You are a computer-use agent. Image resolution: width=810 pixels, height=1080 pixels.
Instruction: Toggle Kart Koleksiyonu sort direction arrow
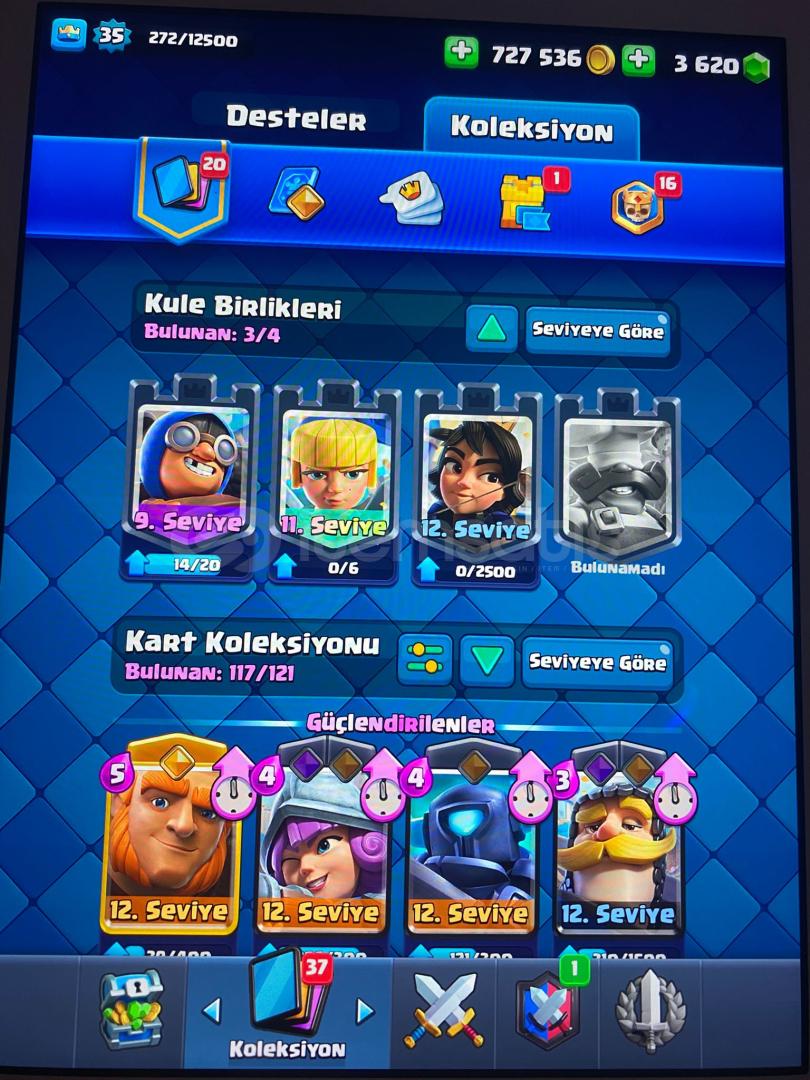[486, 660]
